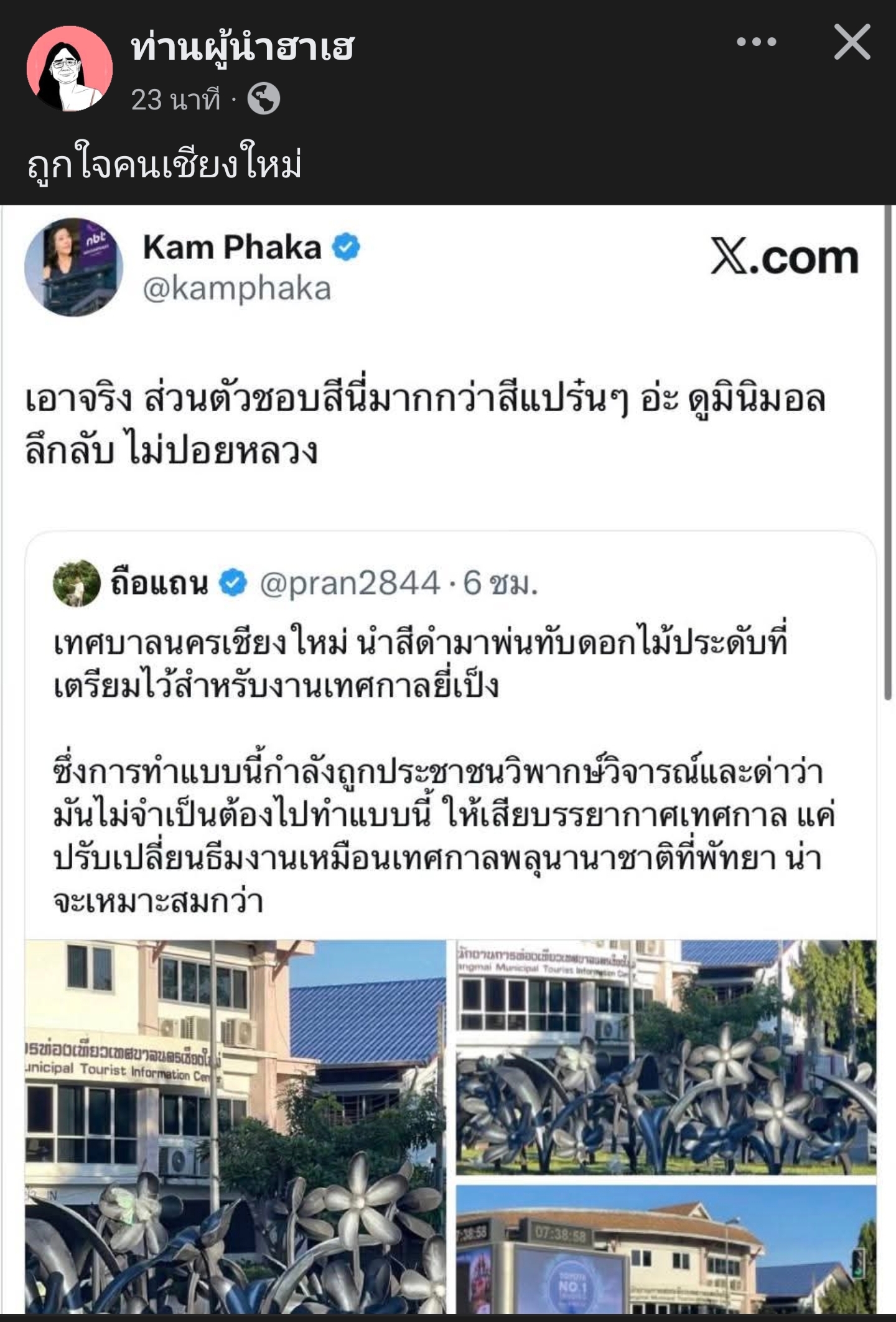Open the three-dot options menu
896x1322 pixels.
click(x=756, y=42)
